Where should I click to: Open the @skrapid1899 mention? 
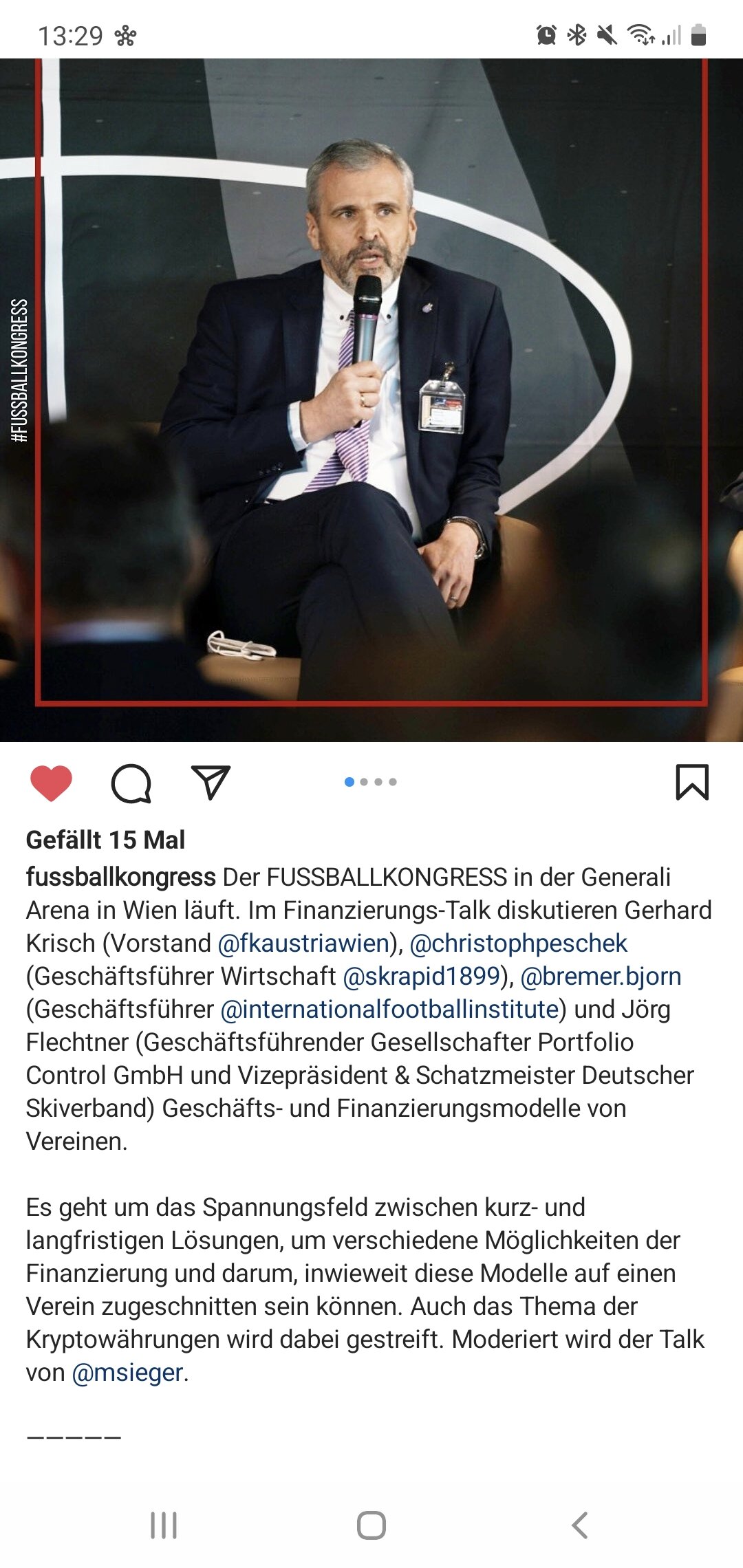(421, 976)
